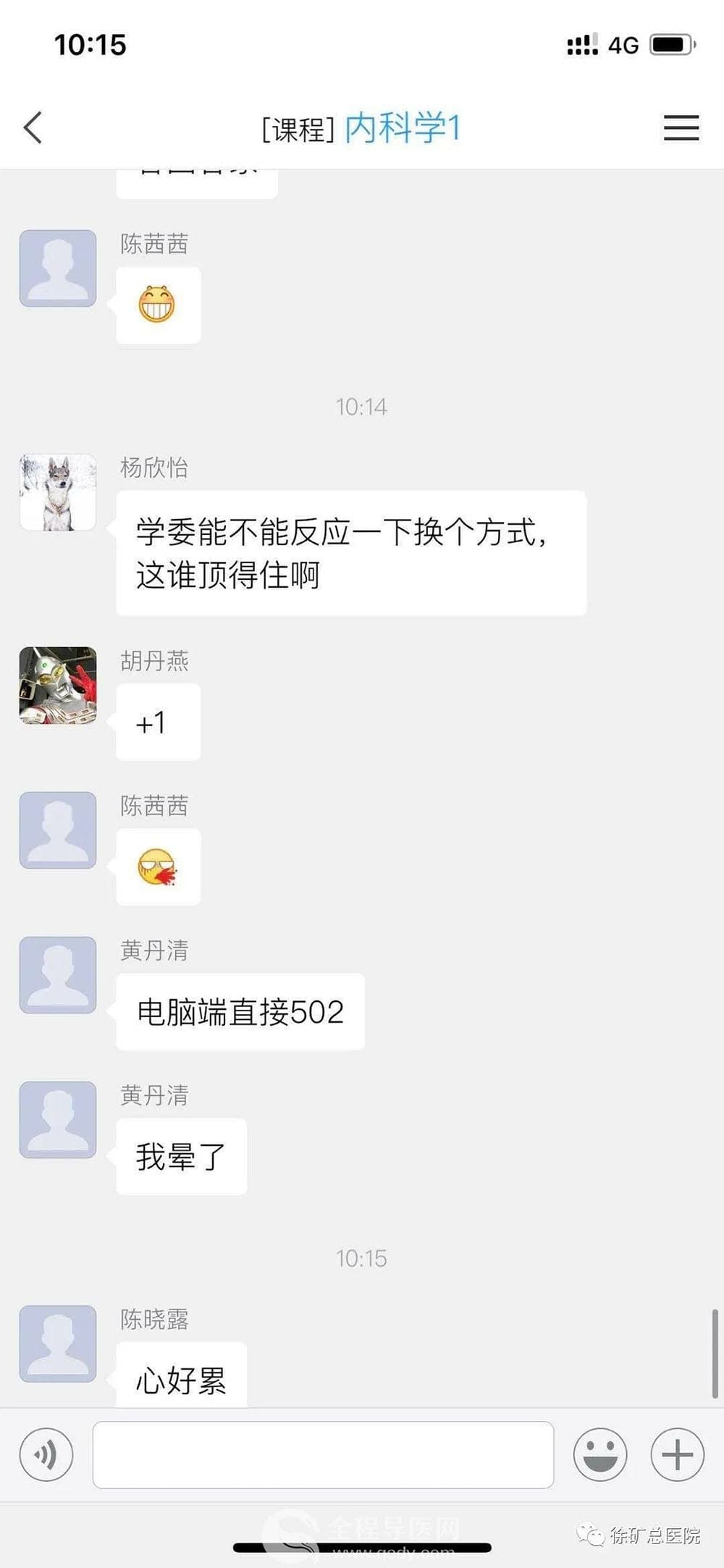Image resolution: width=724 pixels, height=1568 pixels.
Task: Go back from the 内科学1 chat
Action: (x=33, y=127)
